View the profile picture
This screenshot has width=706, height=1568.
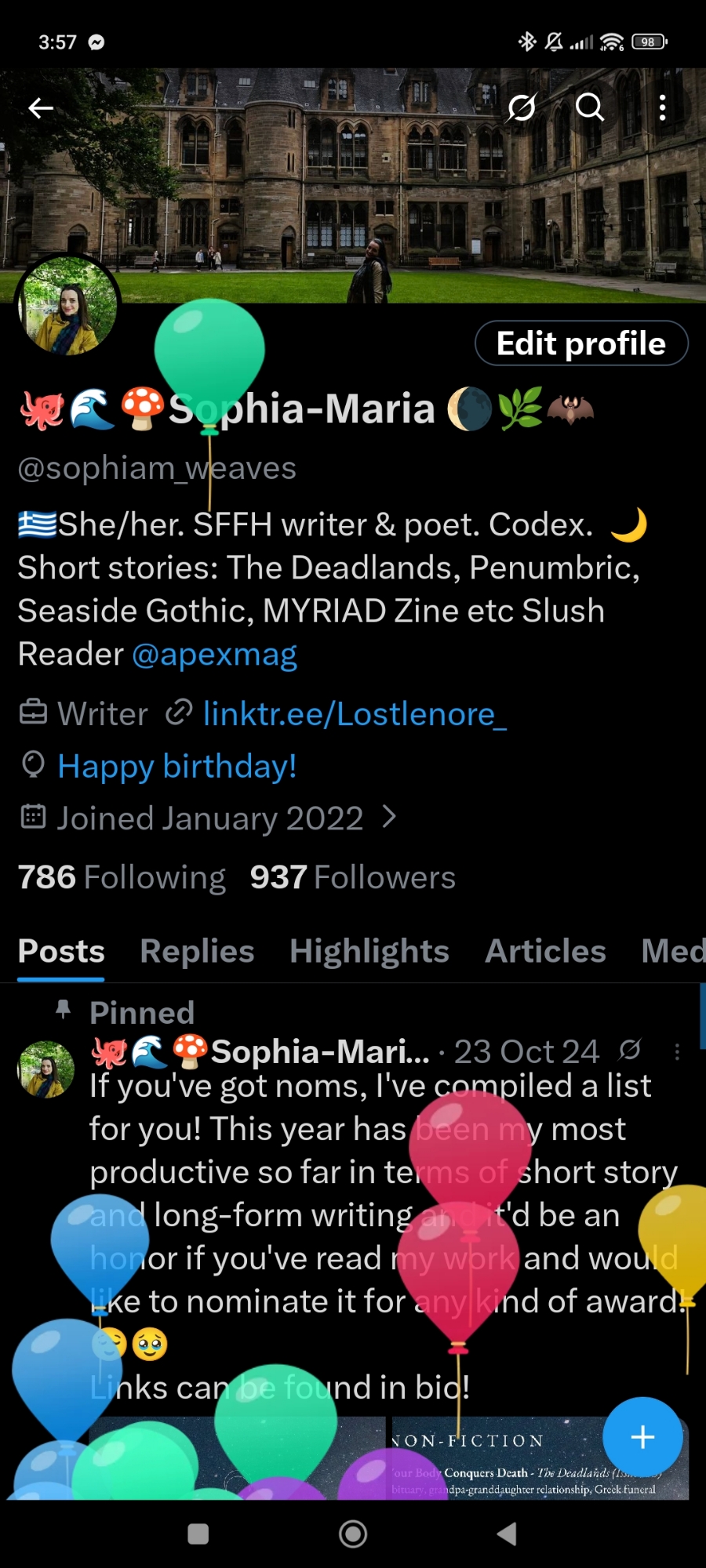(68, 307)
